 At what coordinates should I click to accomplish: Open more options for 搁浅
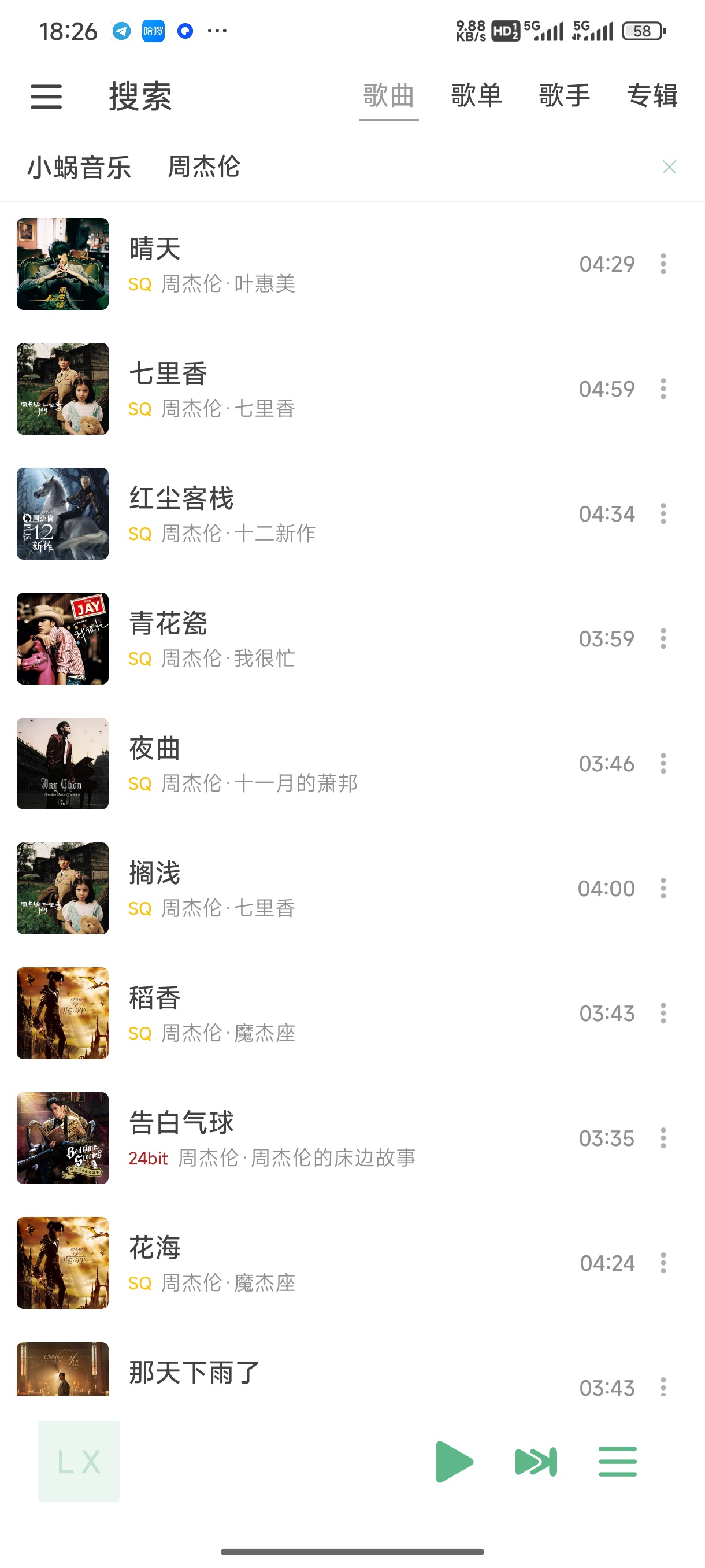point(663,888)
